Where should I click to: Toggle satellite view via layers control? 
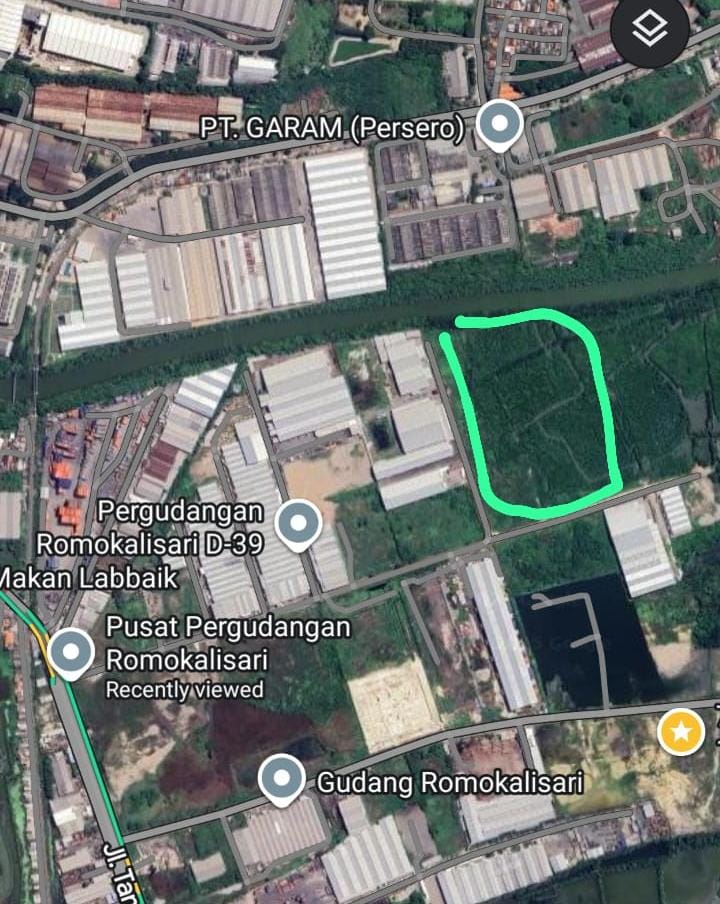point(647,31)
